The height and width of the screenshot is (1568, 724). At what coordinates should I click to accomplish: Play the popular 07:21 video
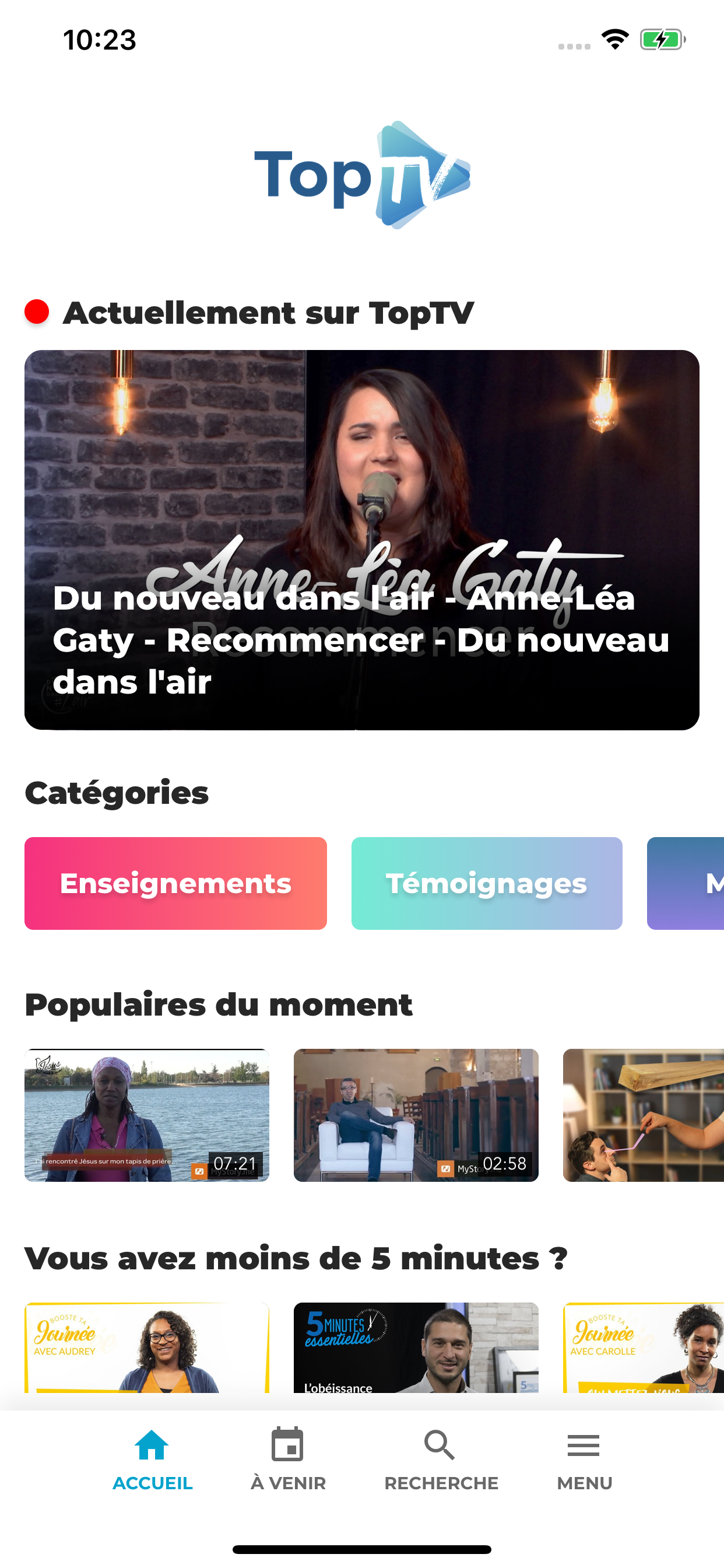(147, 1115)
